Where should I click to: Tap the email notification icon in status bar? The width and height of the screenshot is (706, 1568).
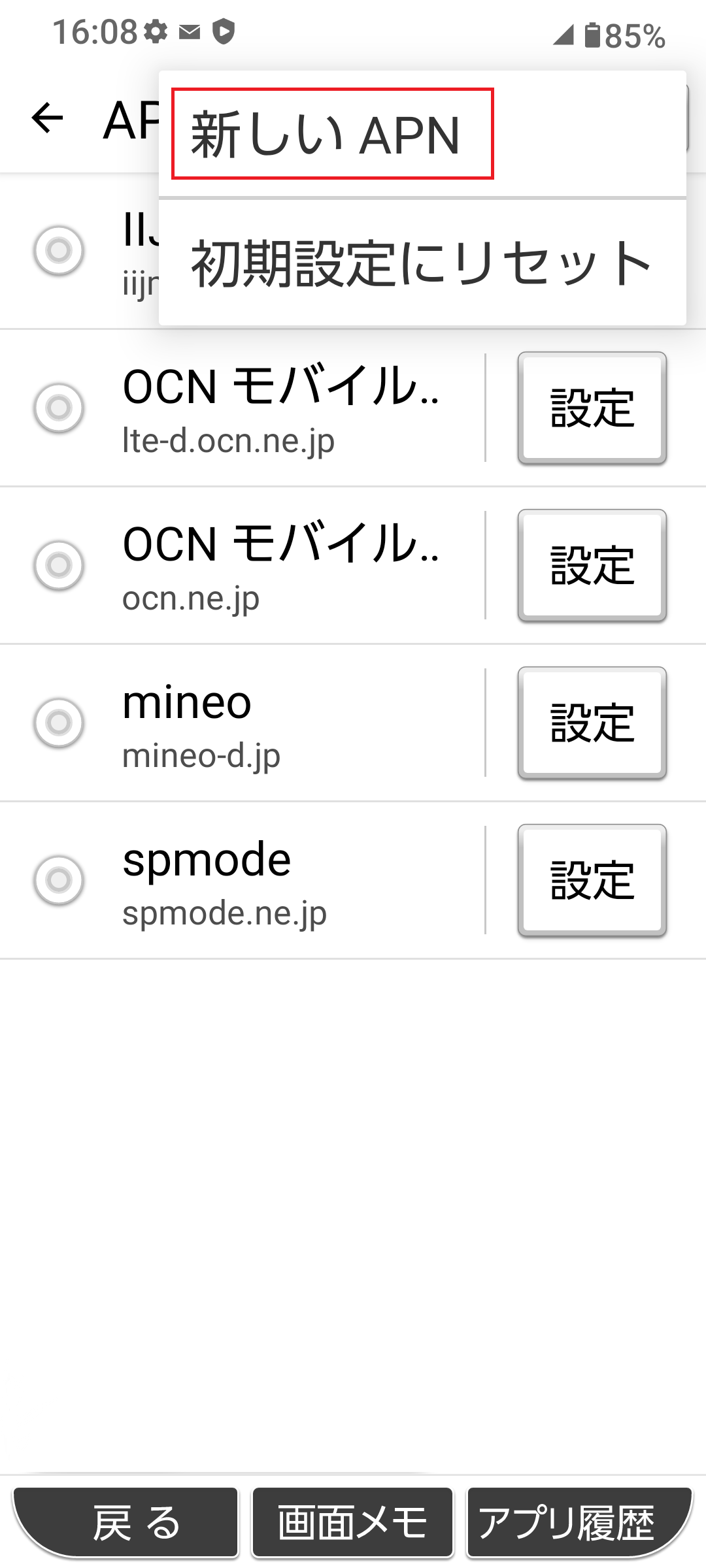pyautogui.click(x=190, y=33)
